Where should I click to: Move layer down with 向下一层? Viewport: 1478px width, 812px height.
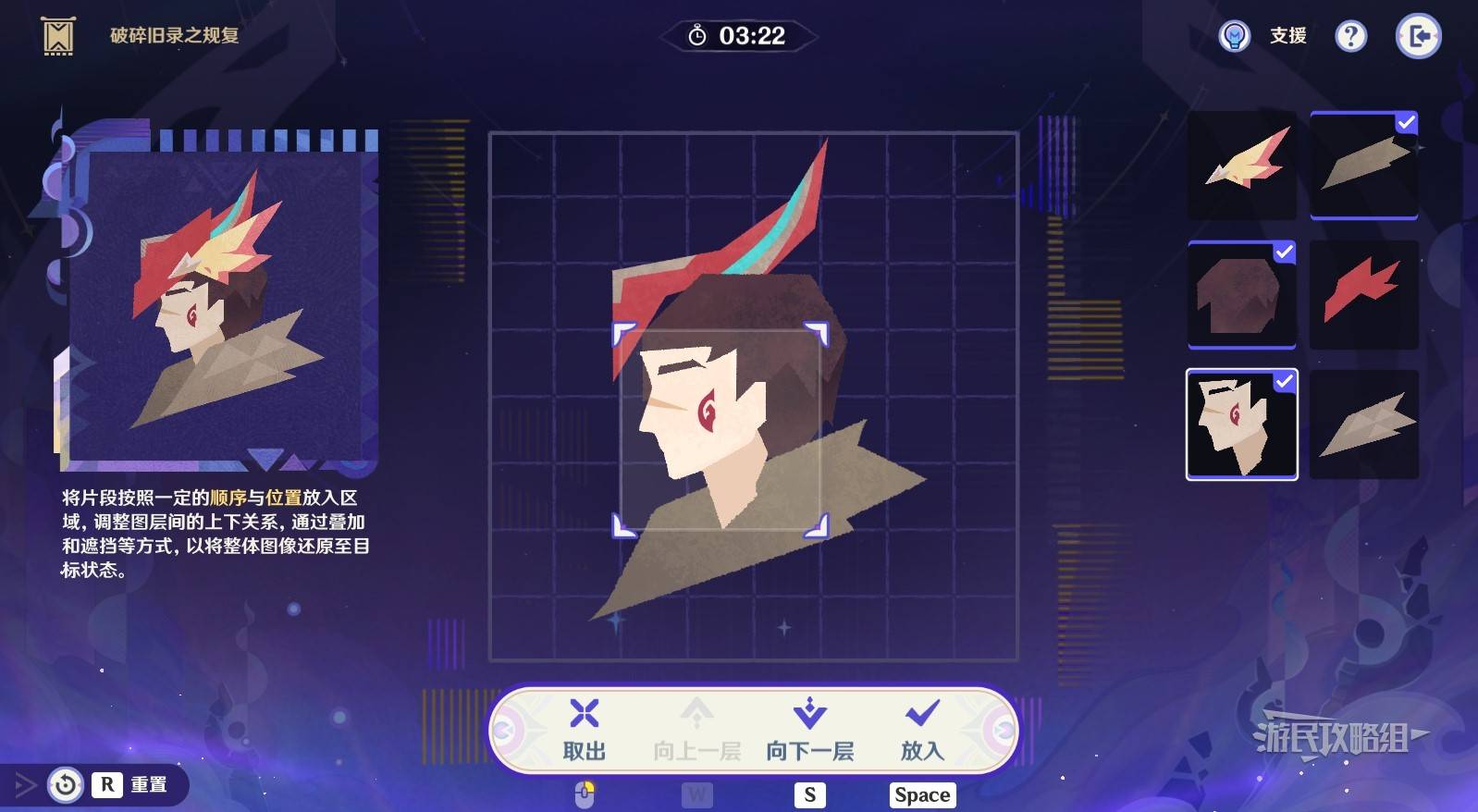tap(809, 730)
